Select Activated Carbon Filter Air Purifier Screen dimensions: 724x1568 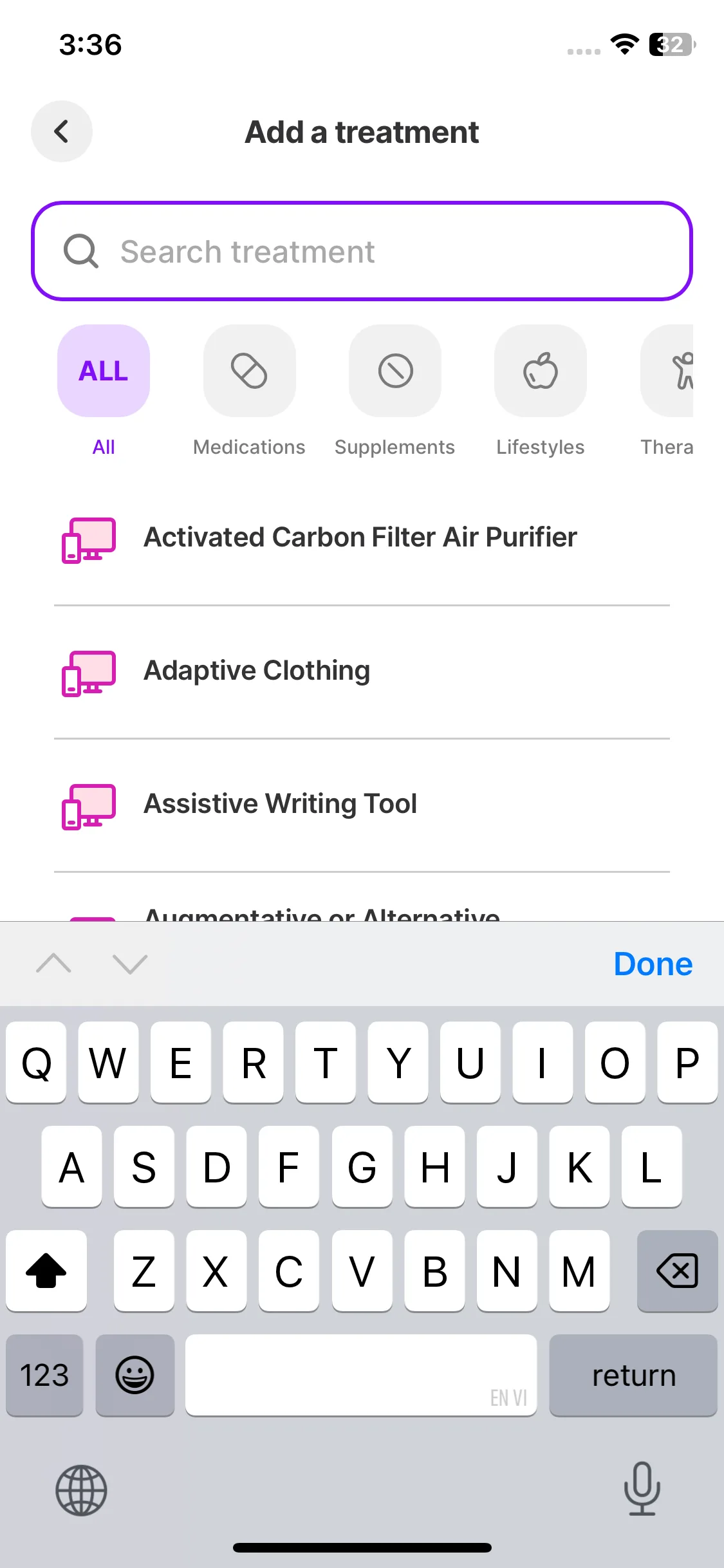[360, 537]
